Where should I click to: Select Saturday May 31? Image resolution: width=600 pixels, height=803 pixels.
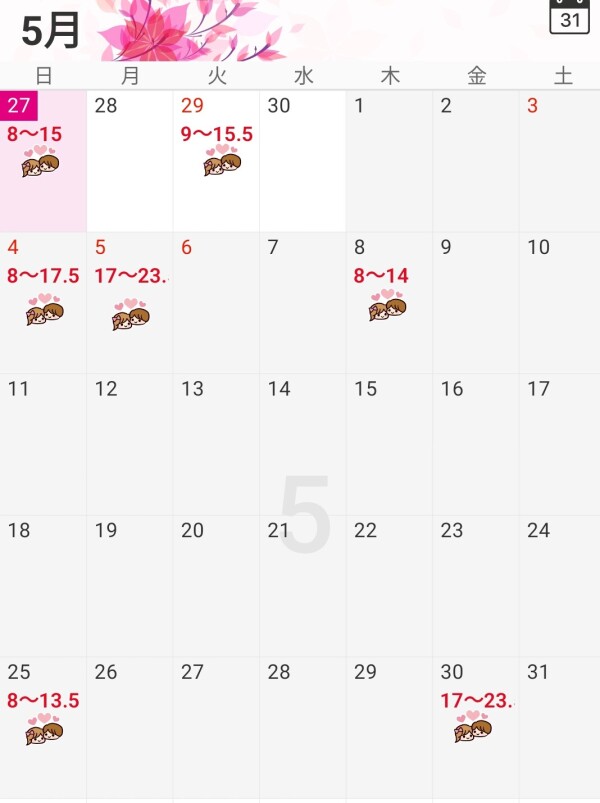(x=558, y=726)
